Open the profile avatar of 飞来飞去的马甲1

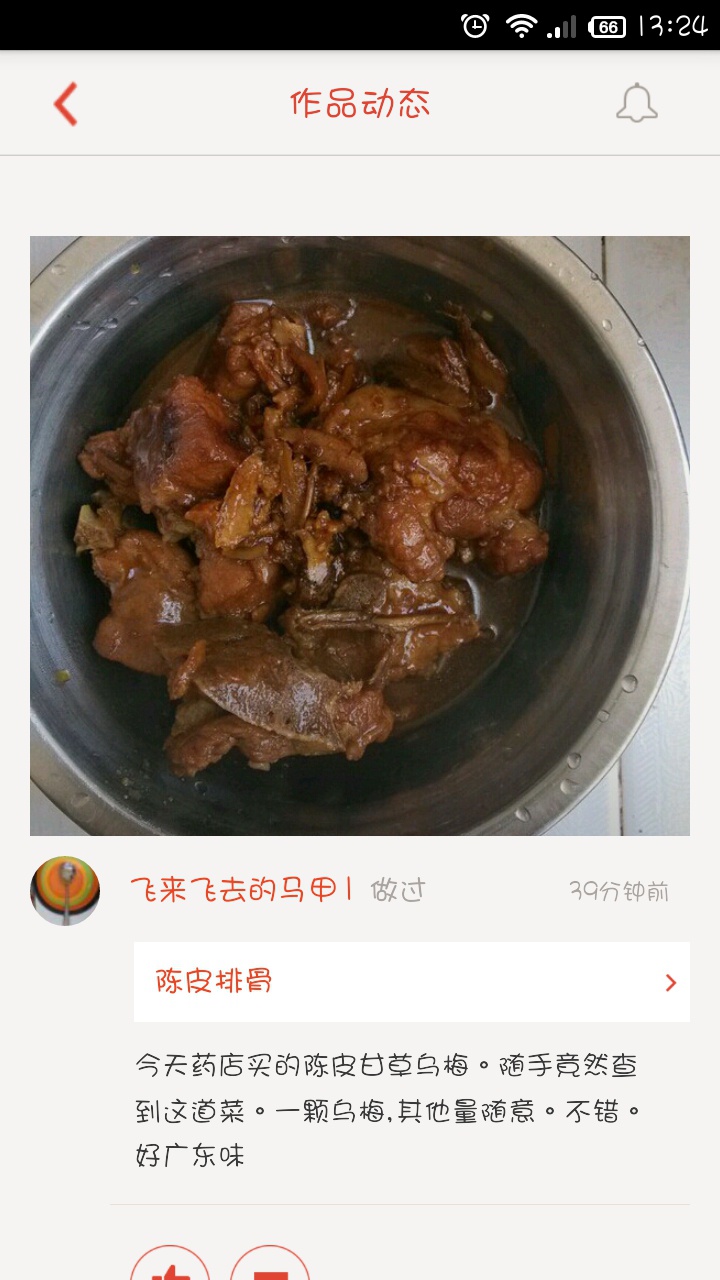[65, 890]
